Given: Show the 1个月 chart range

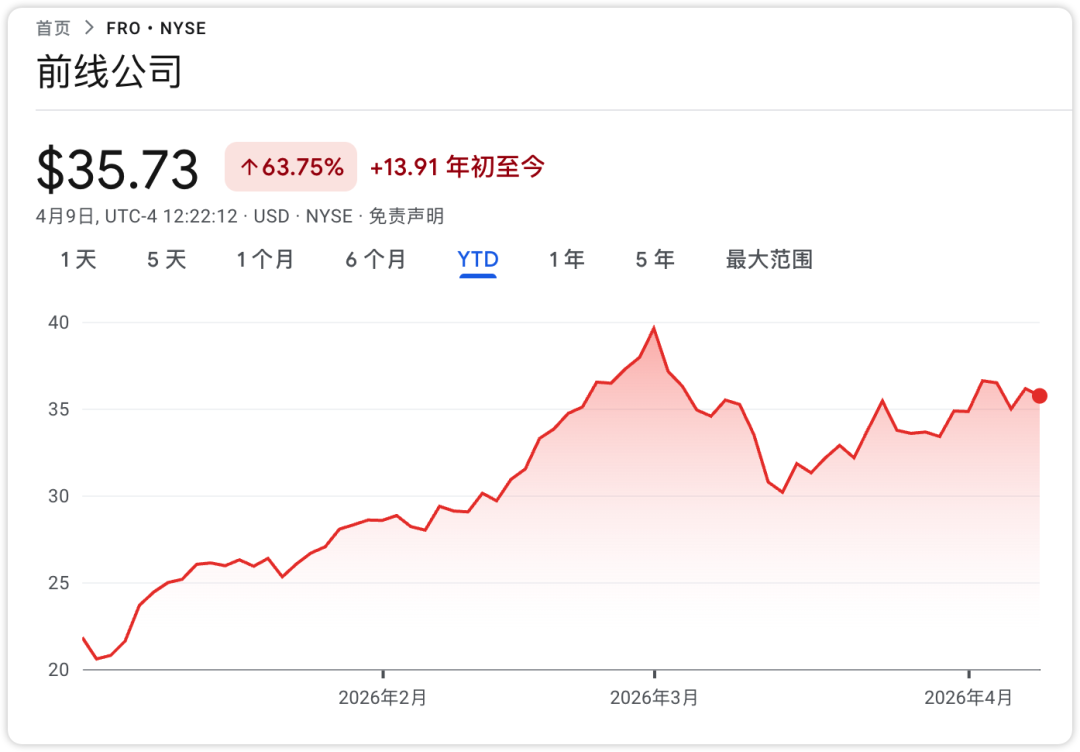Looking at the screenshot, I should tap(265, 260).
